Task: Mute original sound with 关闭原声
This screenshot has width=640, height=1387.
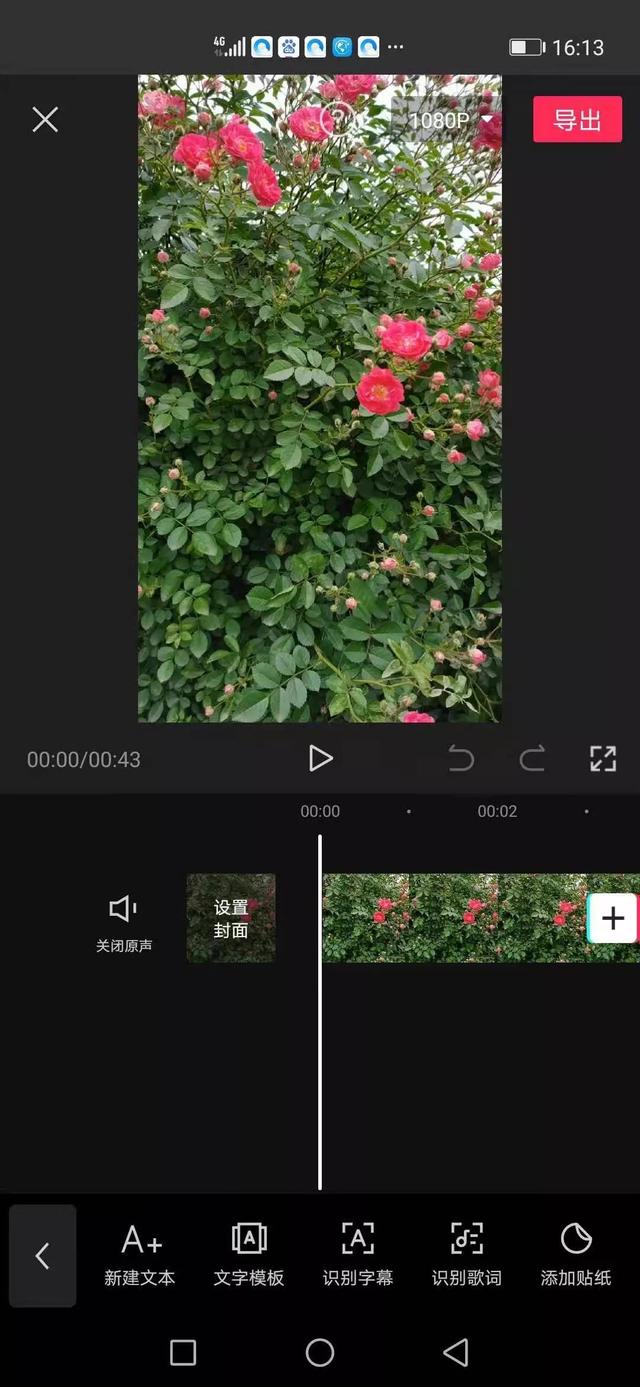Action: coord(124,922)
